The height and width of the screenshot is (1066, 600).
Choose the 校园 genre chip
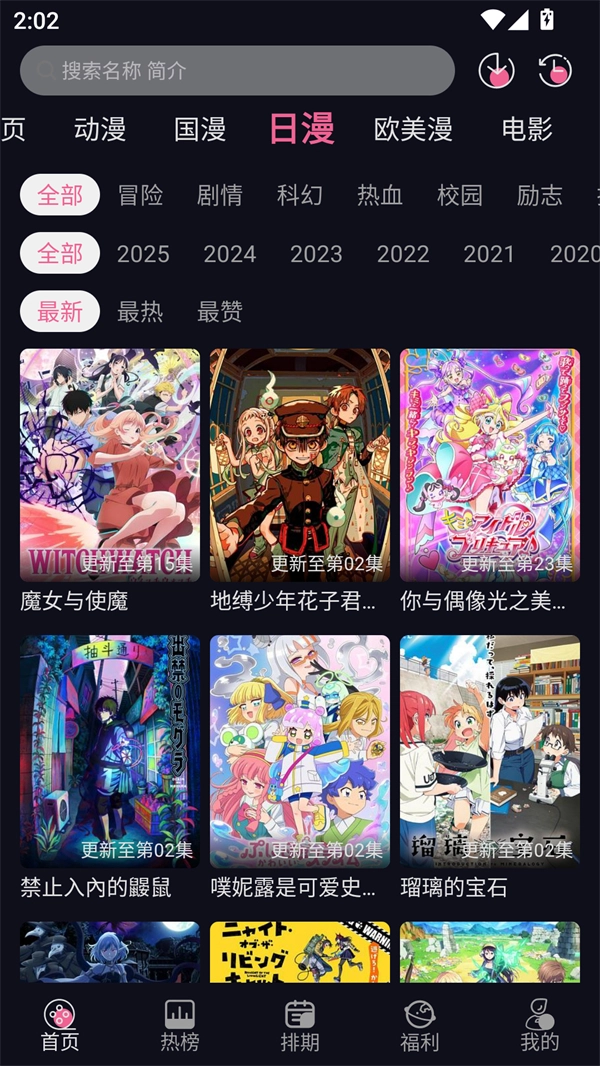click(460, 195)
